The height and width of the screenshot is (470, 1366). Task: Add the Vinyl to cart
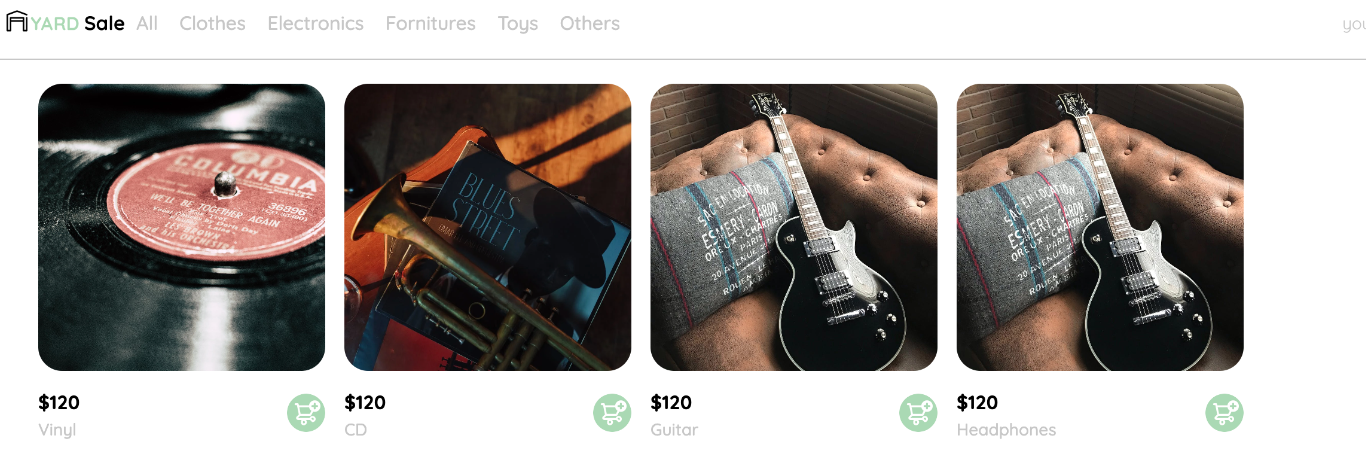(x=306, y=413)
